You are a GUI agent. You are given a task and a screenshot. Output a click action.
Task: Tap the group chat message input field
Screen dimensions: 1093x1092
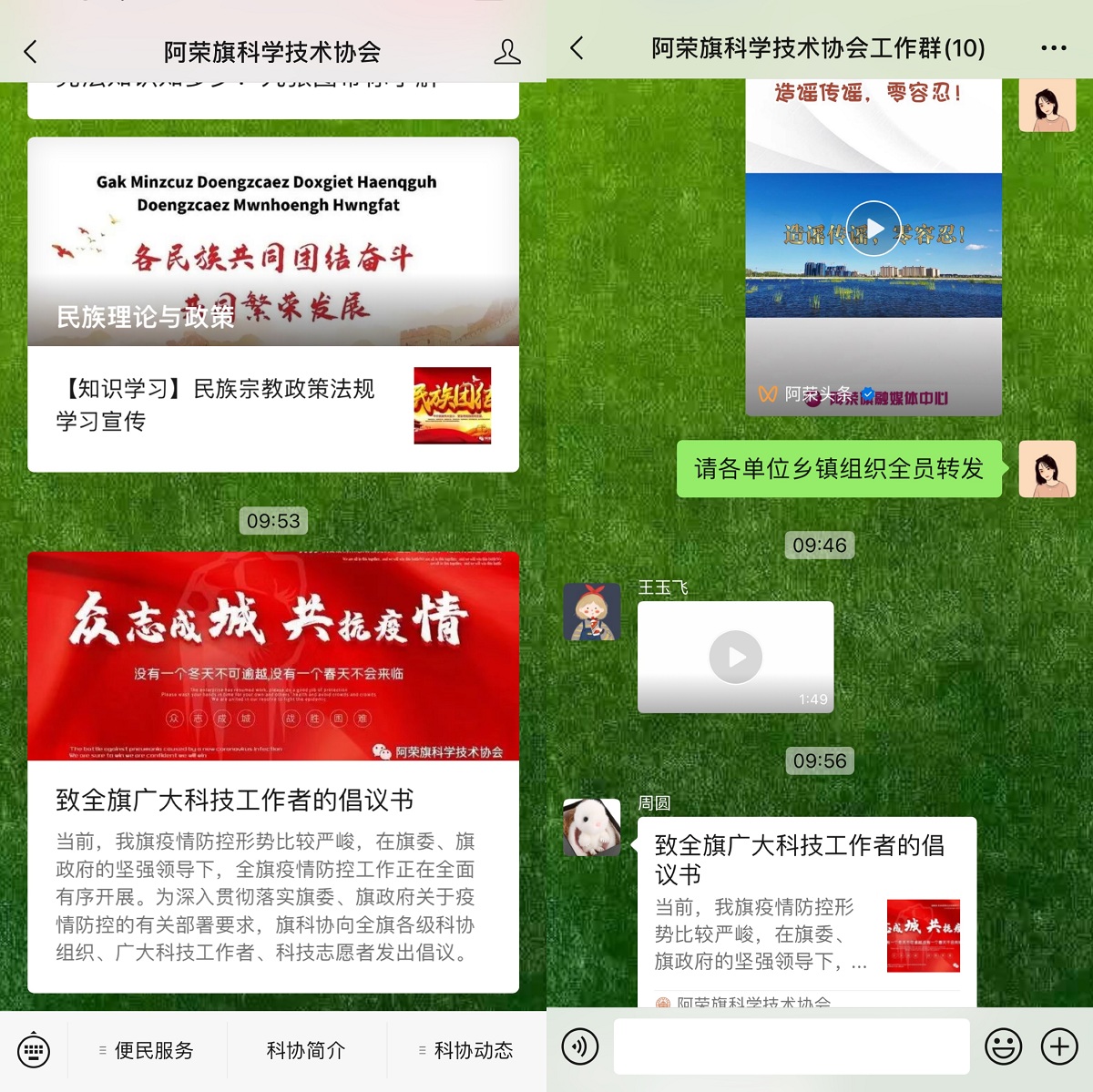pyautogui.click(x=791, y=1046)
